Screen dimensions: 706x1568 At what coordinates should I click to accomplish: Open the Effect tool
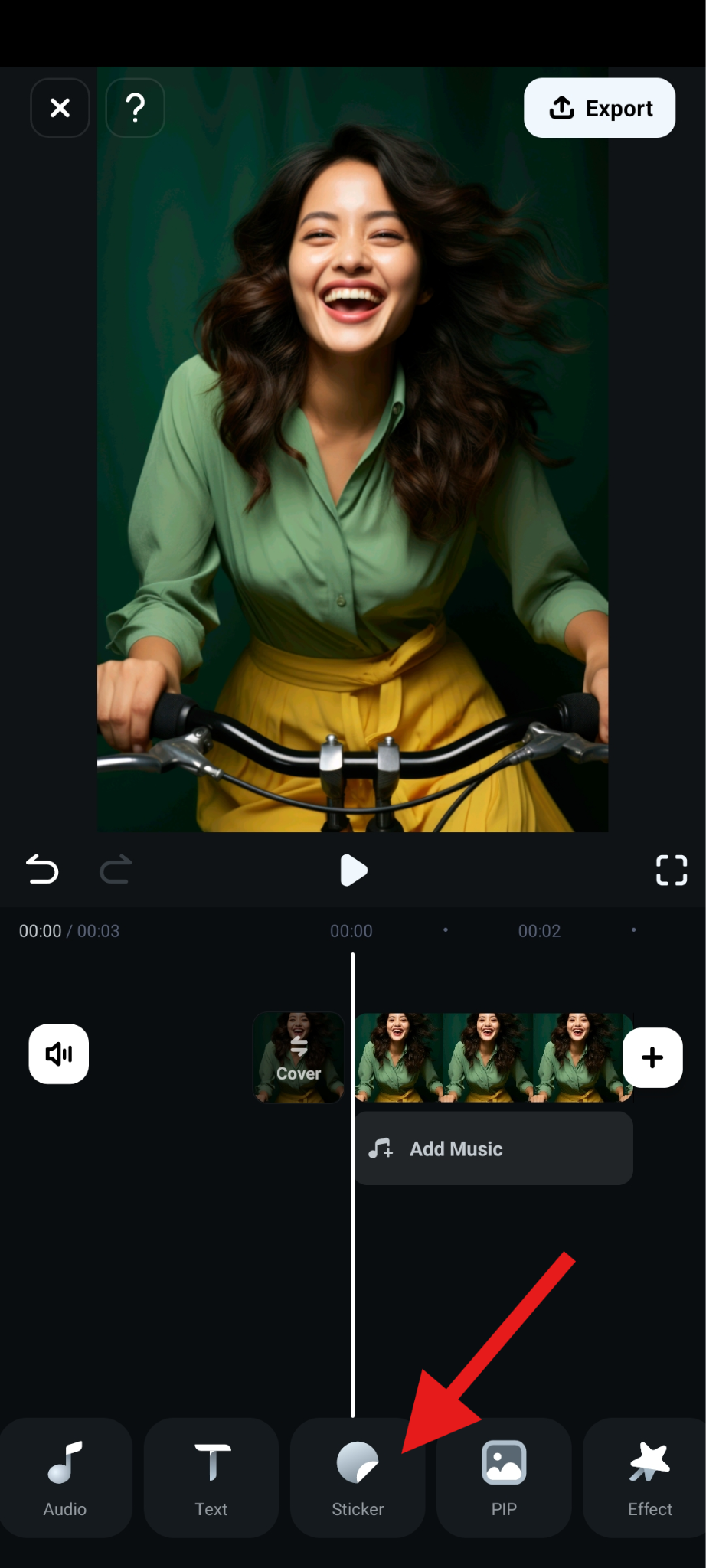pos(649,1478)
